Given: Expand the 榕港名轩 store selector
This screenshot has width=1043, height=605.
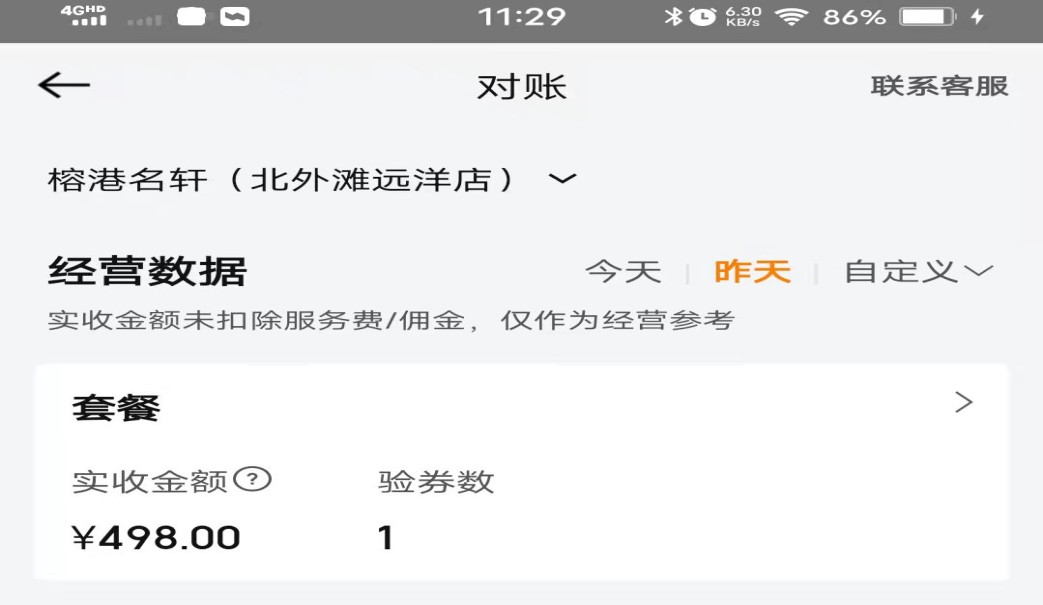Looking at the screenshot, I should point(312,180).
